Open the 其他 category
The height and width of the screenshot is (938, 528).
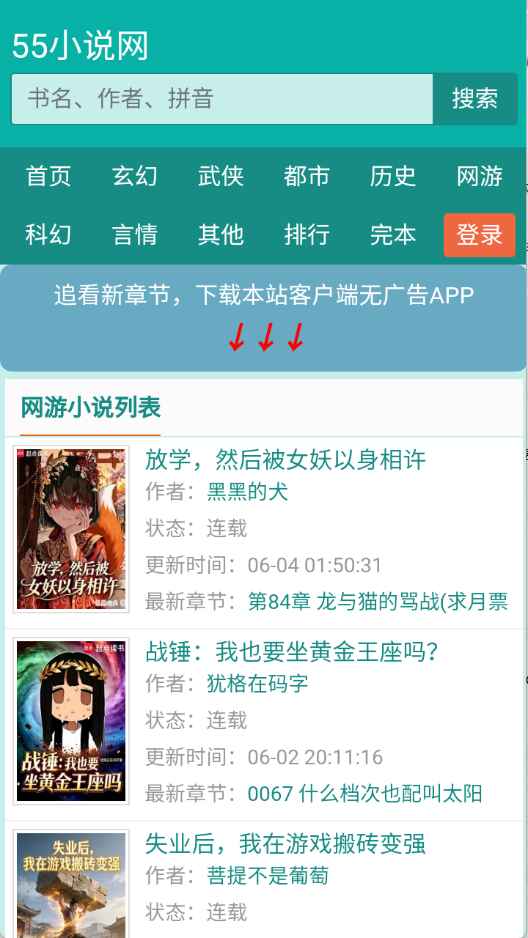tap(221, 234)
